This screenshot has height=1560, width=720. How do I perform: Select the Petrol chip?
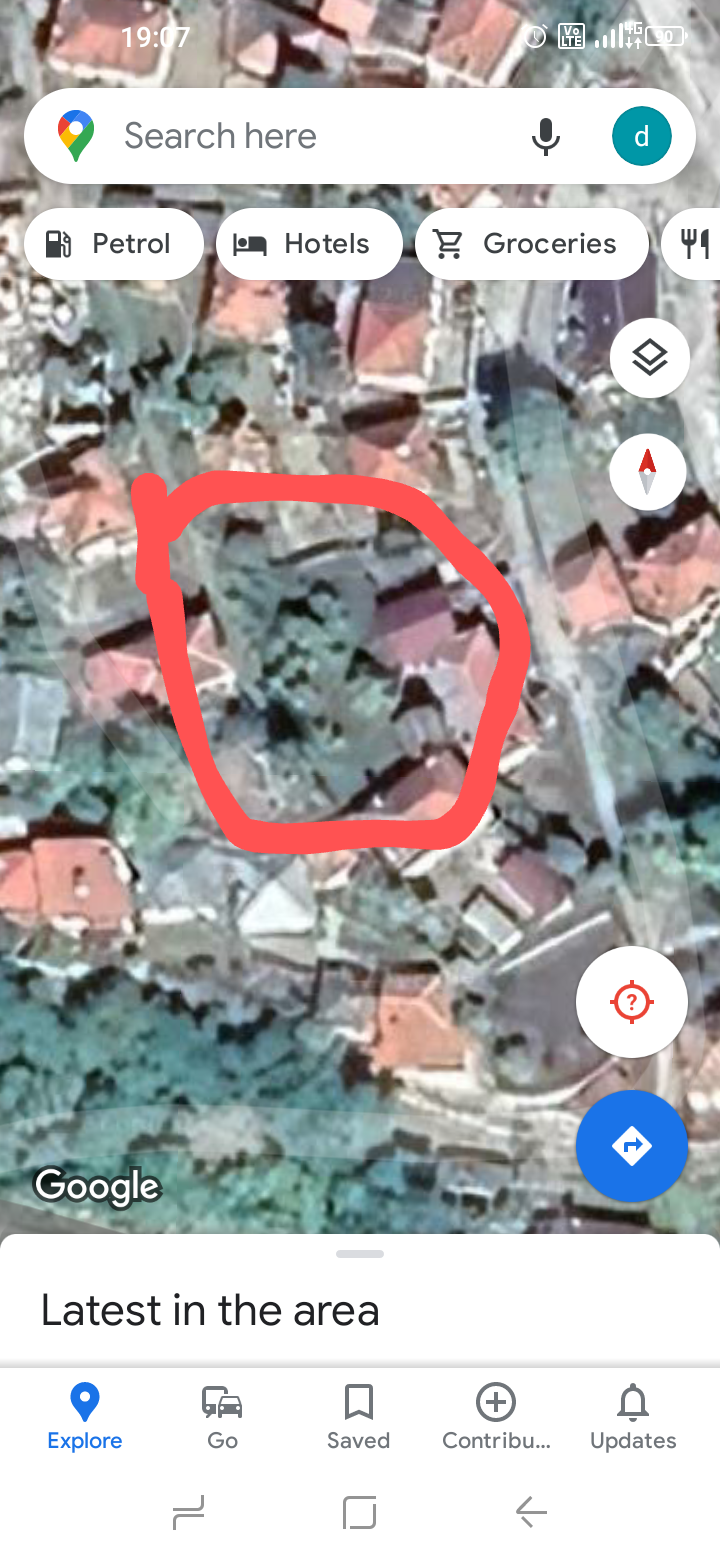(113, 244)
